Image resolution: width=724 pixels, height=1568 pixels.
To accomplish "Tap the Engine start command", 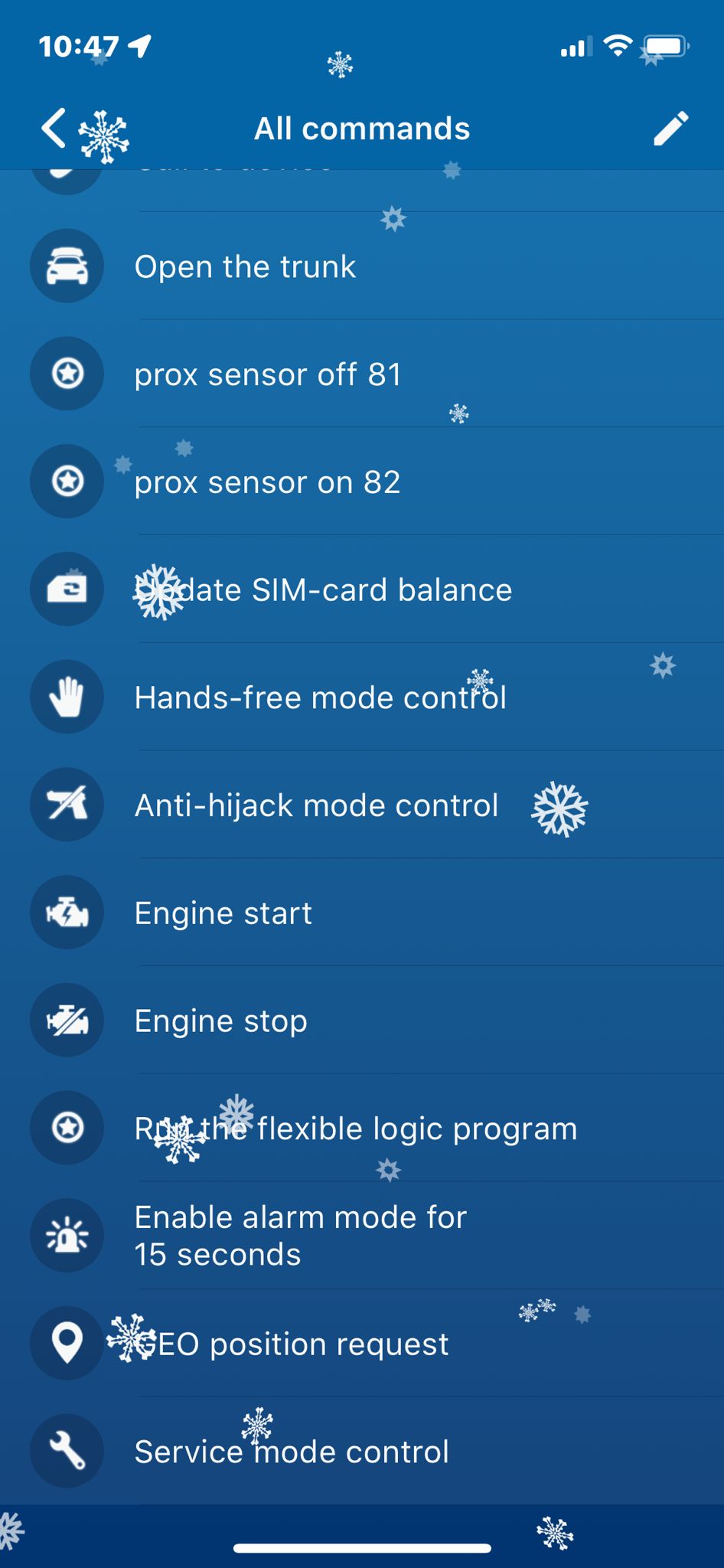I will tap(223, 913).
